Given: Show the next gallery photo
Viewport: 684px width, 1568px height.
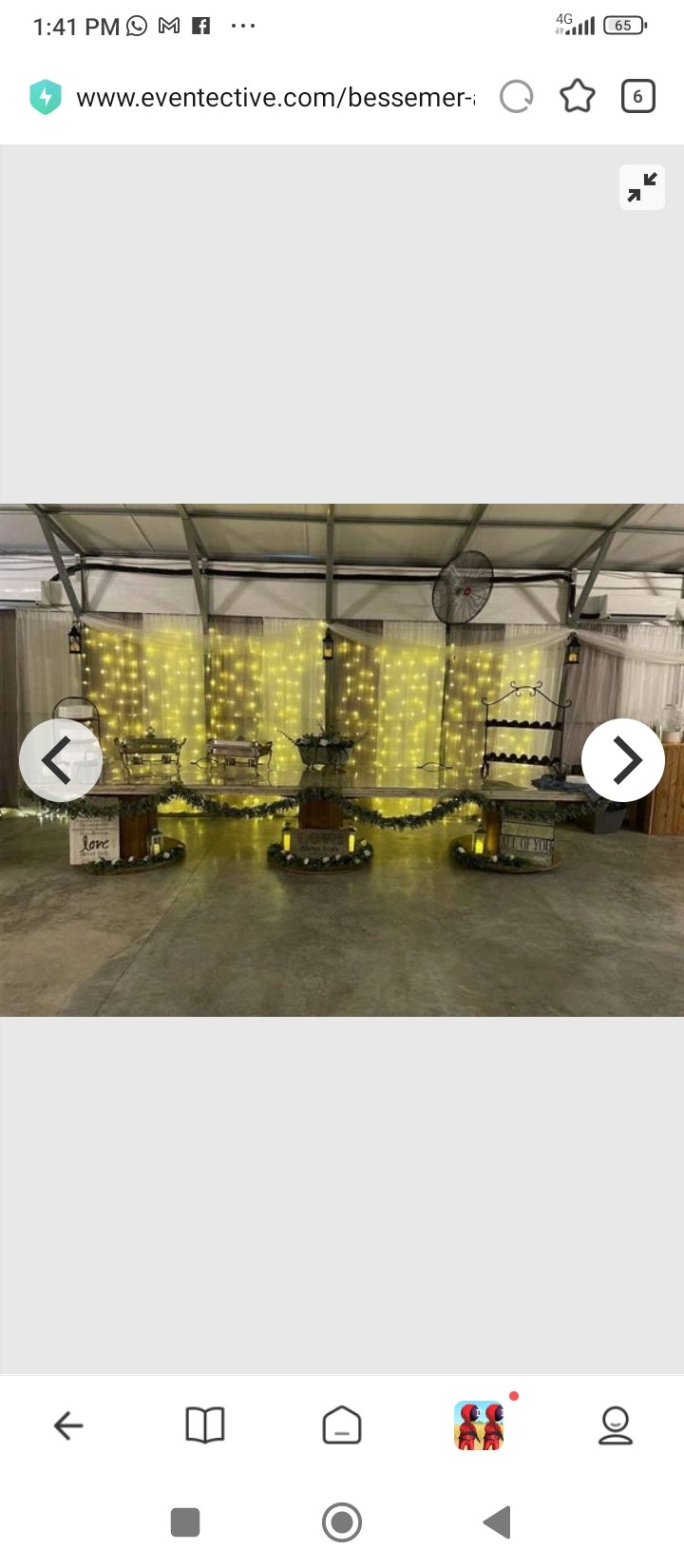Looking at the screenshot, I should [623, 759].
